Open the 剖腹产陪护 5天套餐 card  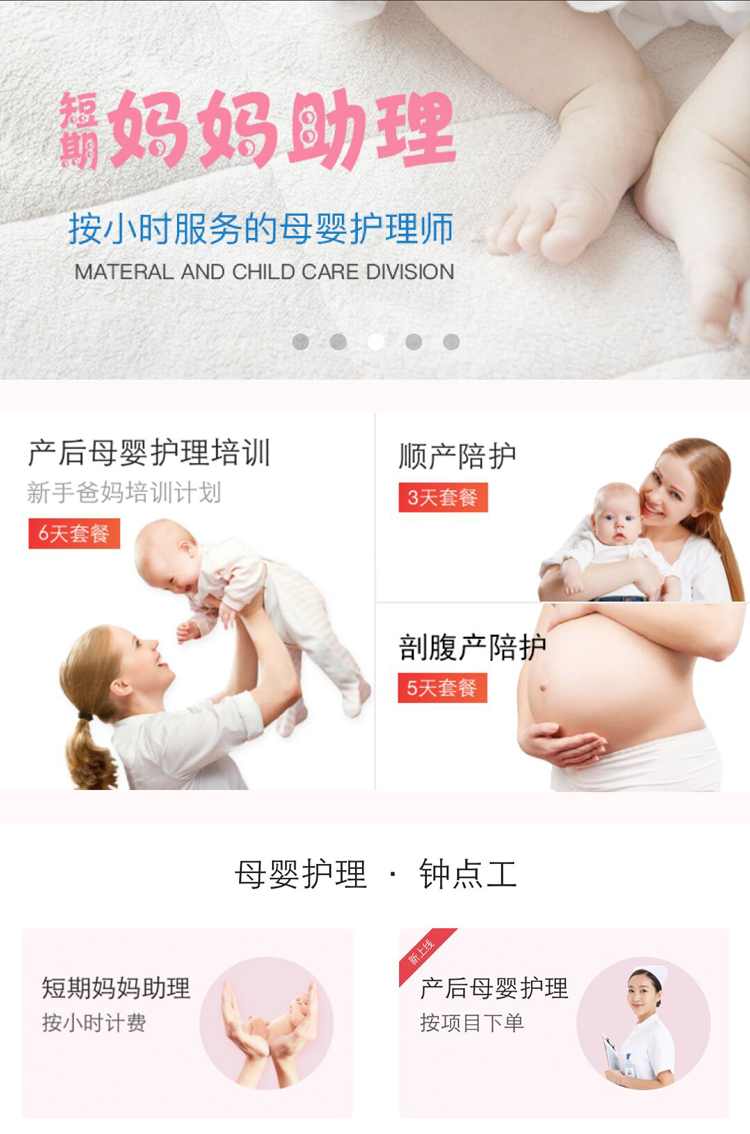coord(562,697)
